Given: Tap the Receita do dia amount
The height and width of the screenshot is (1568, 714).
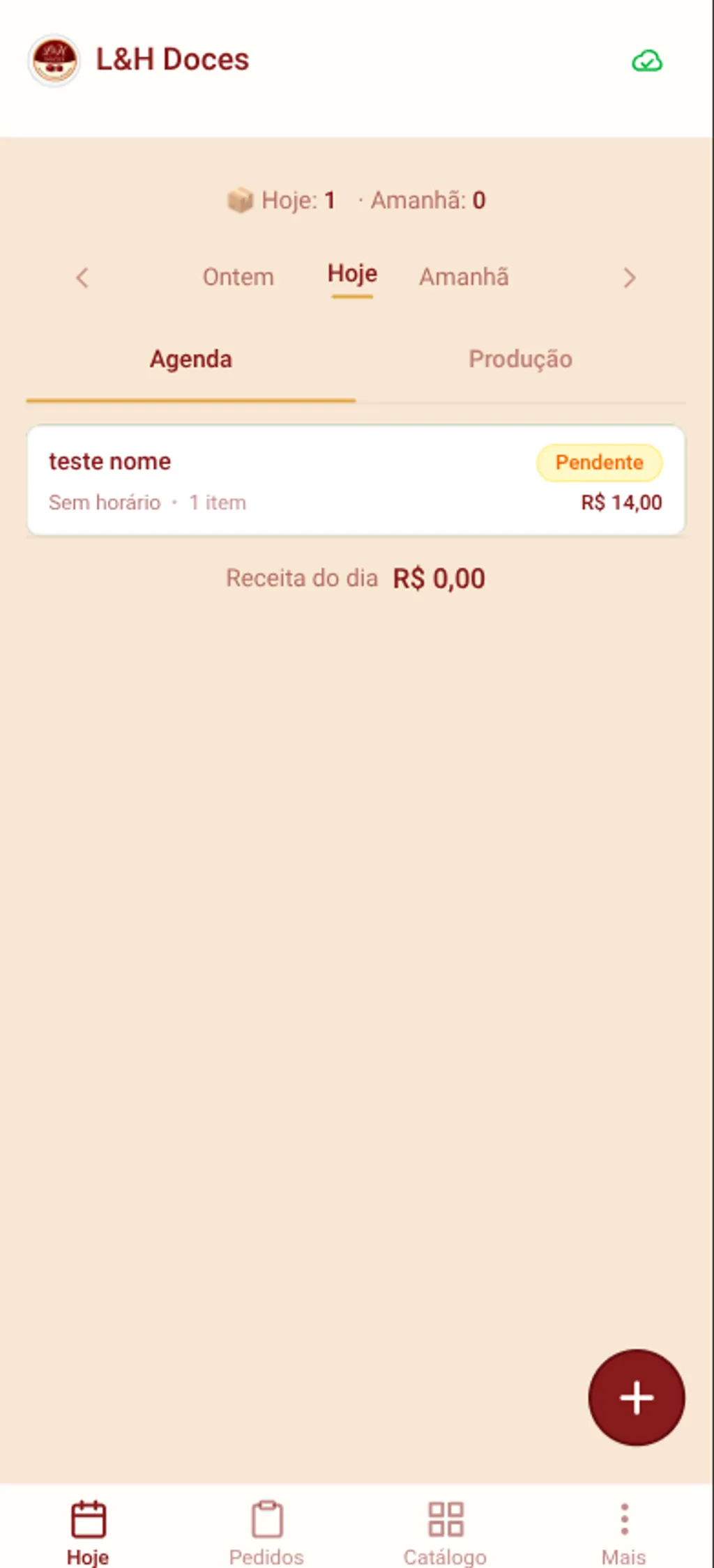Looking at the screenshot, I should coord(438,577).
